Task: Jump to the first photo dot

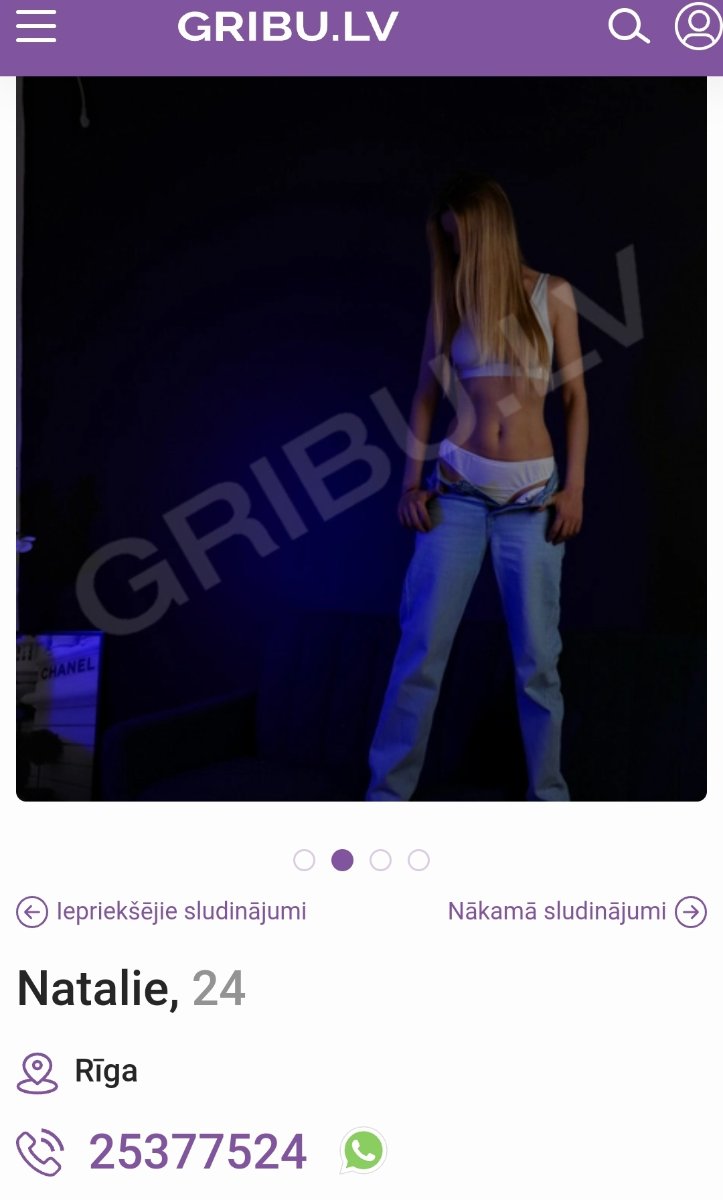Action: [304, 860]
